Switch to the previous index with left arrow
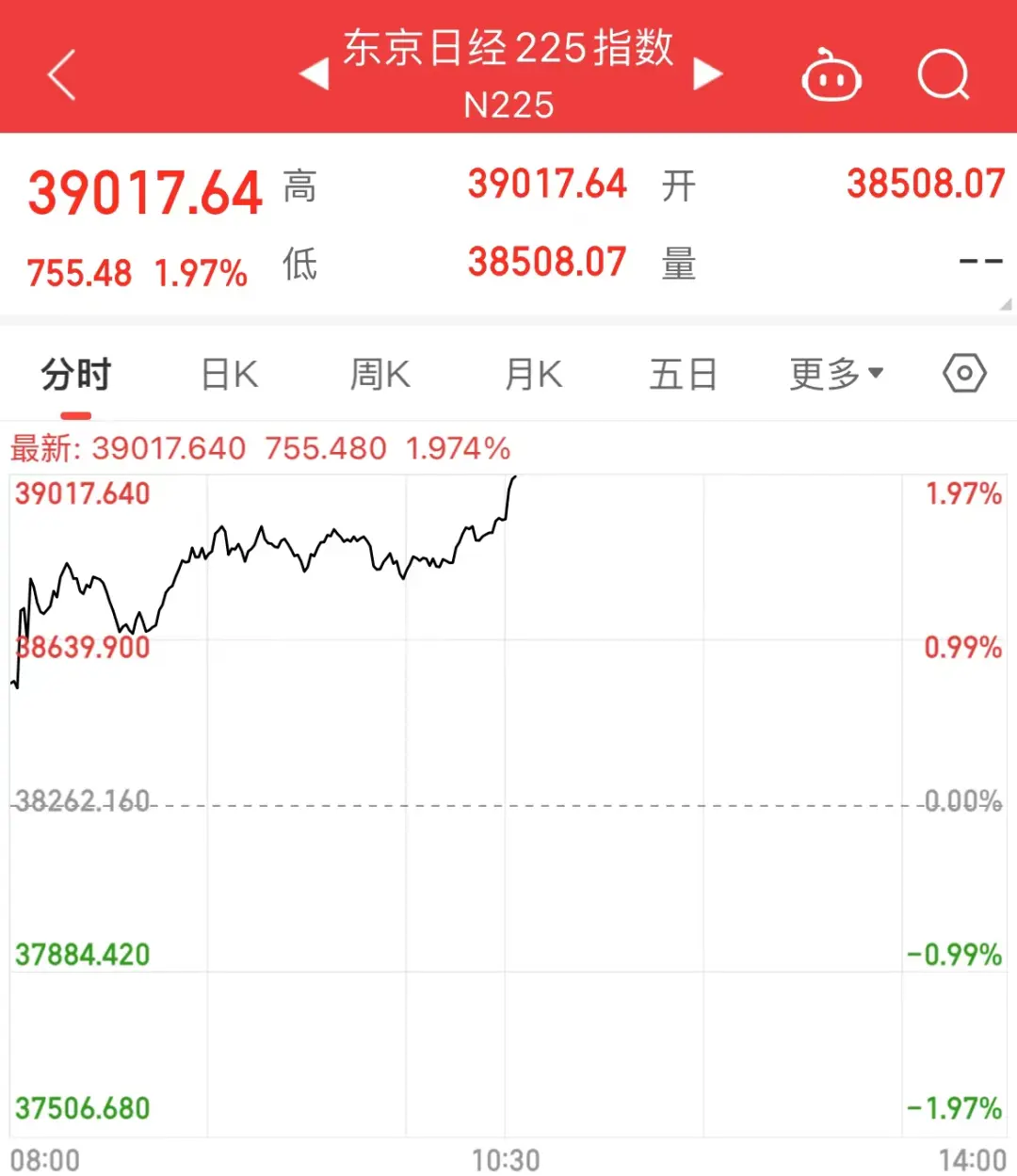 (x=315, y=73)
